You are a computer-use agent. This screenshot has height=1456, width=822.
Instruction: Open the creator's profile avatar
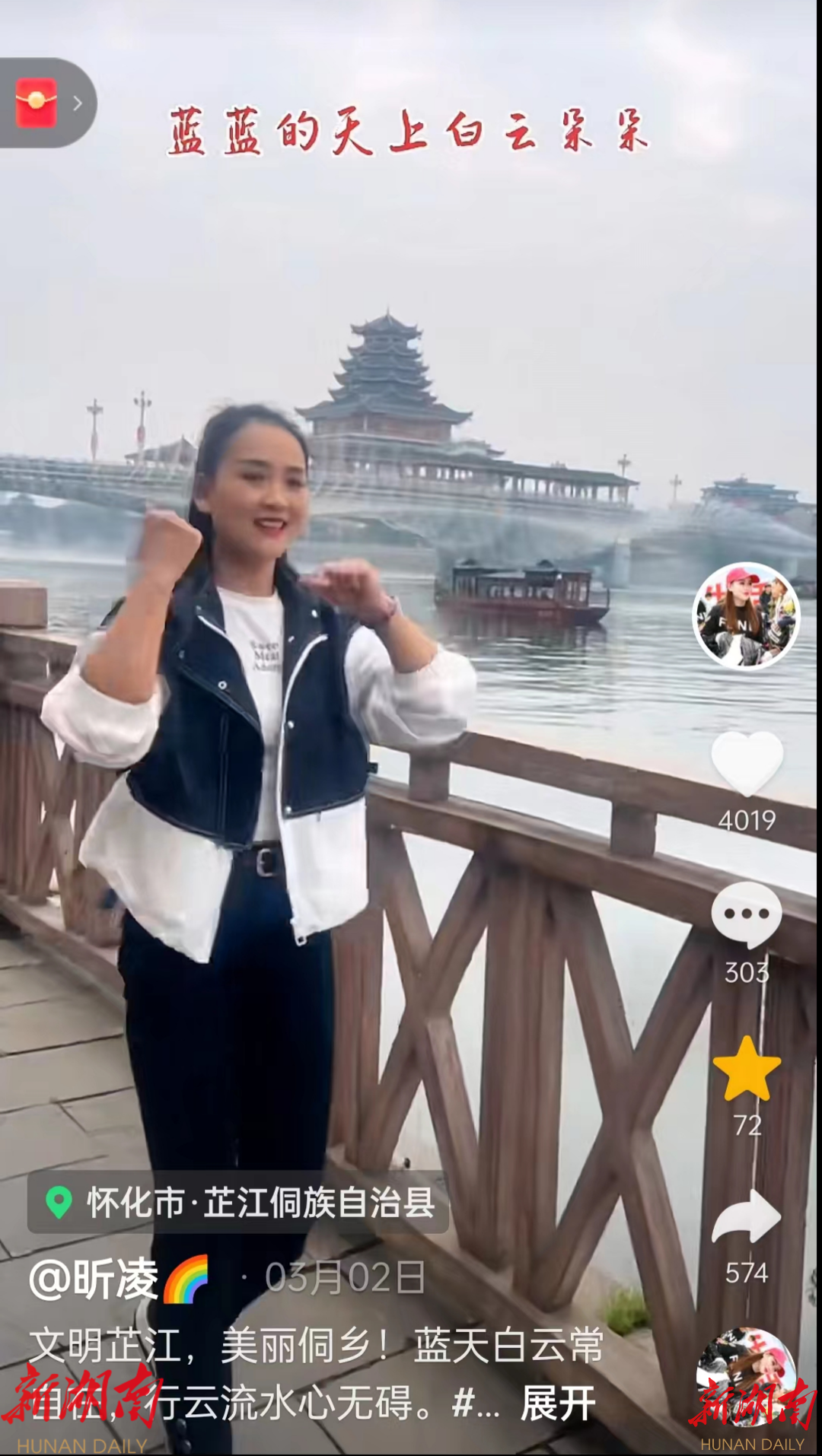tap(746, 616)
